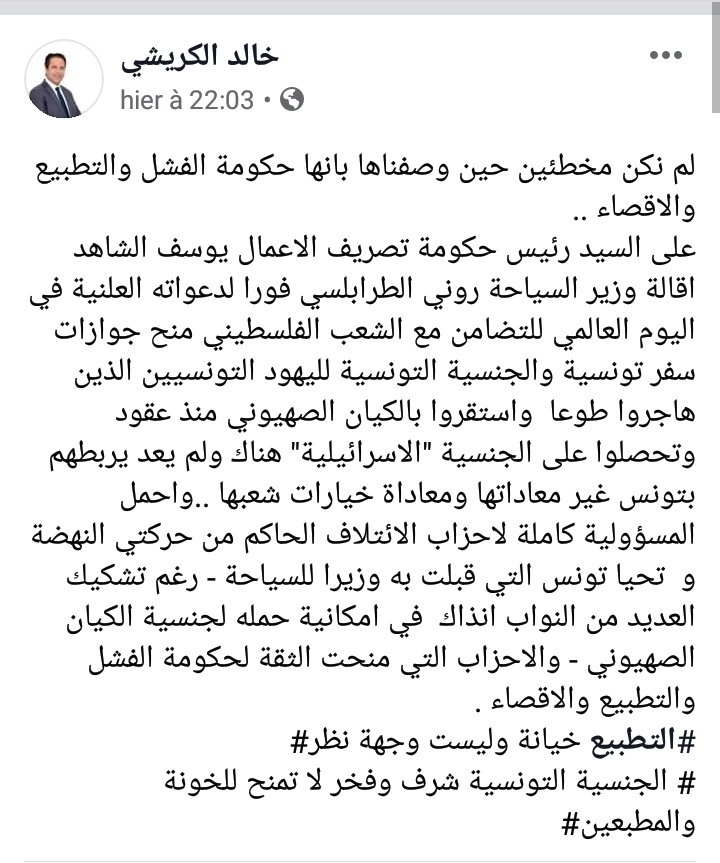Open the author name خالد الكريشي
This screenshot has width=720, height=863.
(200, 57)
